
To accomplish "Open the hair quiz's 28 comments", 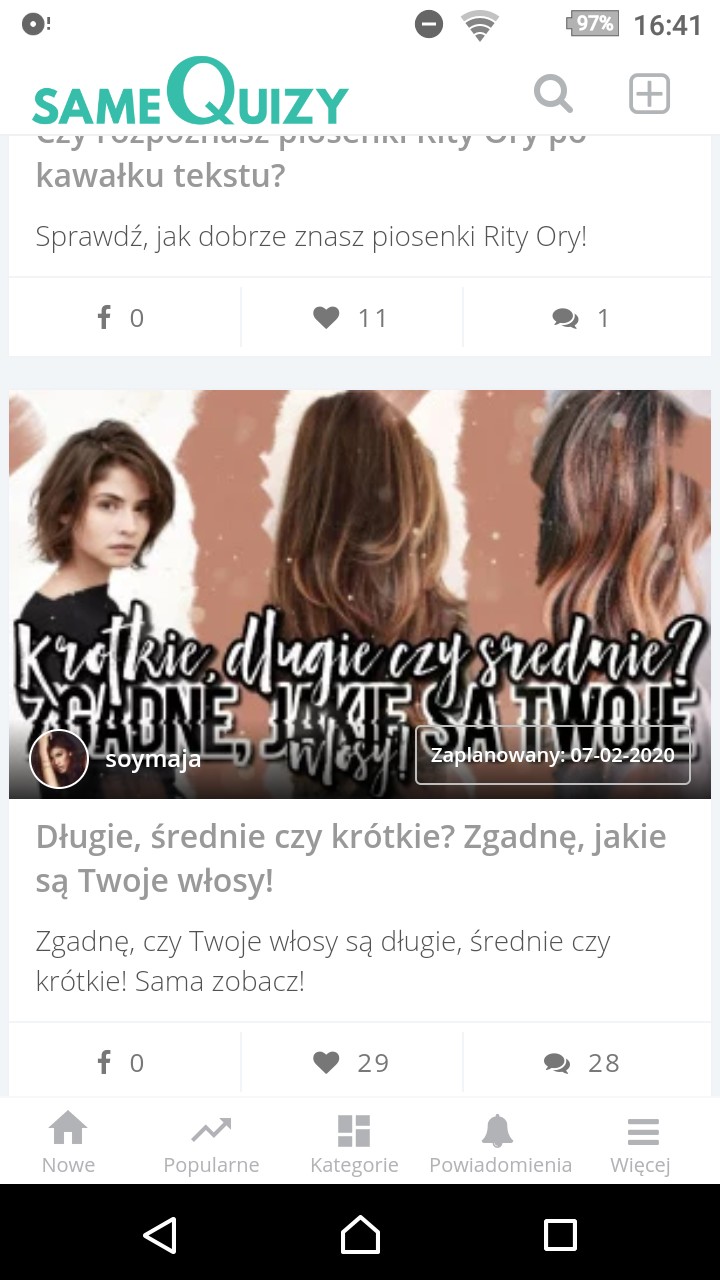I will (582, 1062).
